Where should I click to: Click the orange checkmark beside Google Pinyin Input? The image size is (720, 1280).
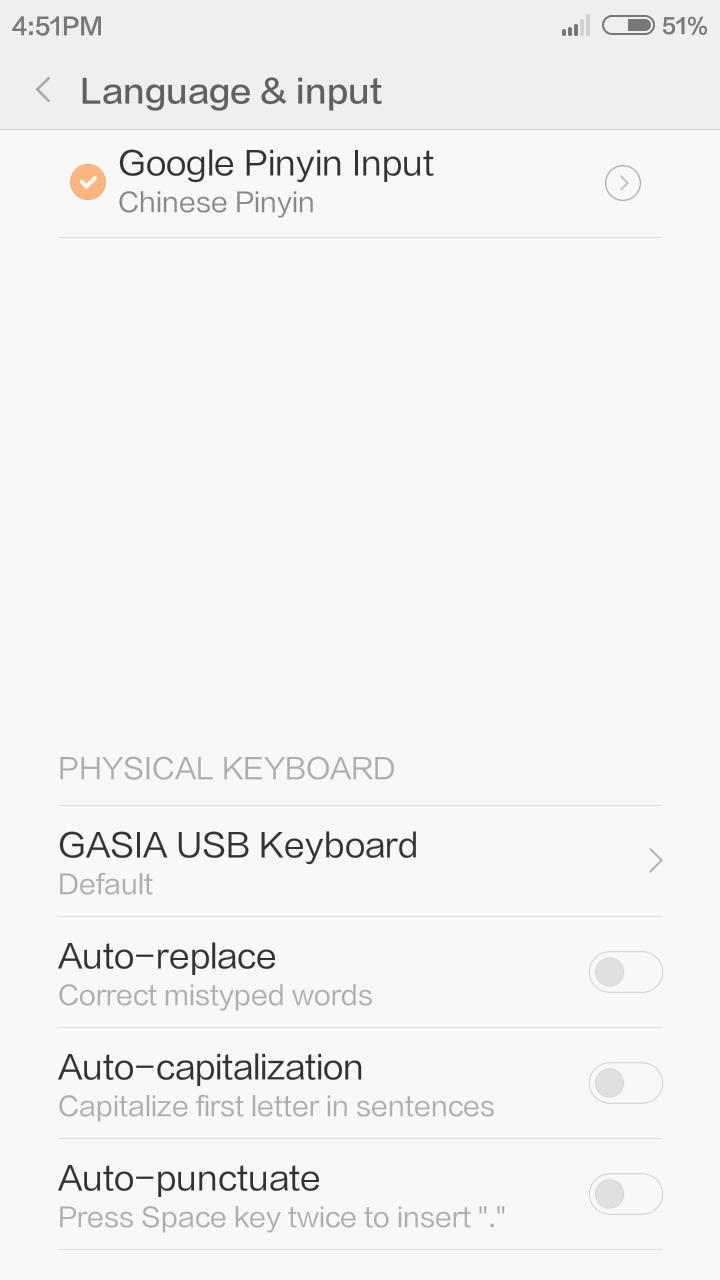pyautogui.click(x=87, y=182)
